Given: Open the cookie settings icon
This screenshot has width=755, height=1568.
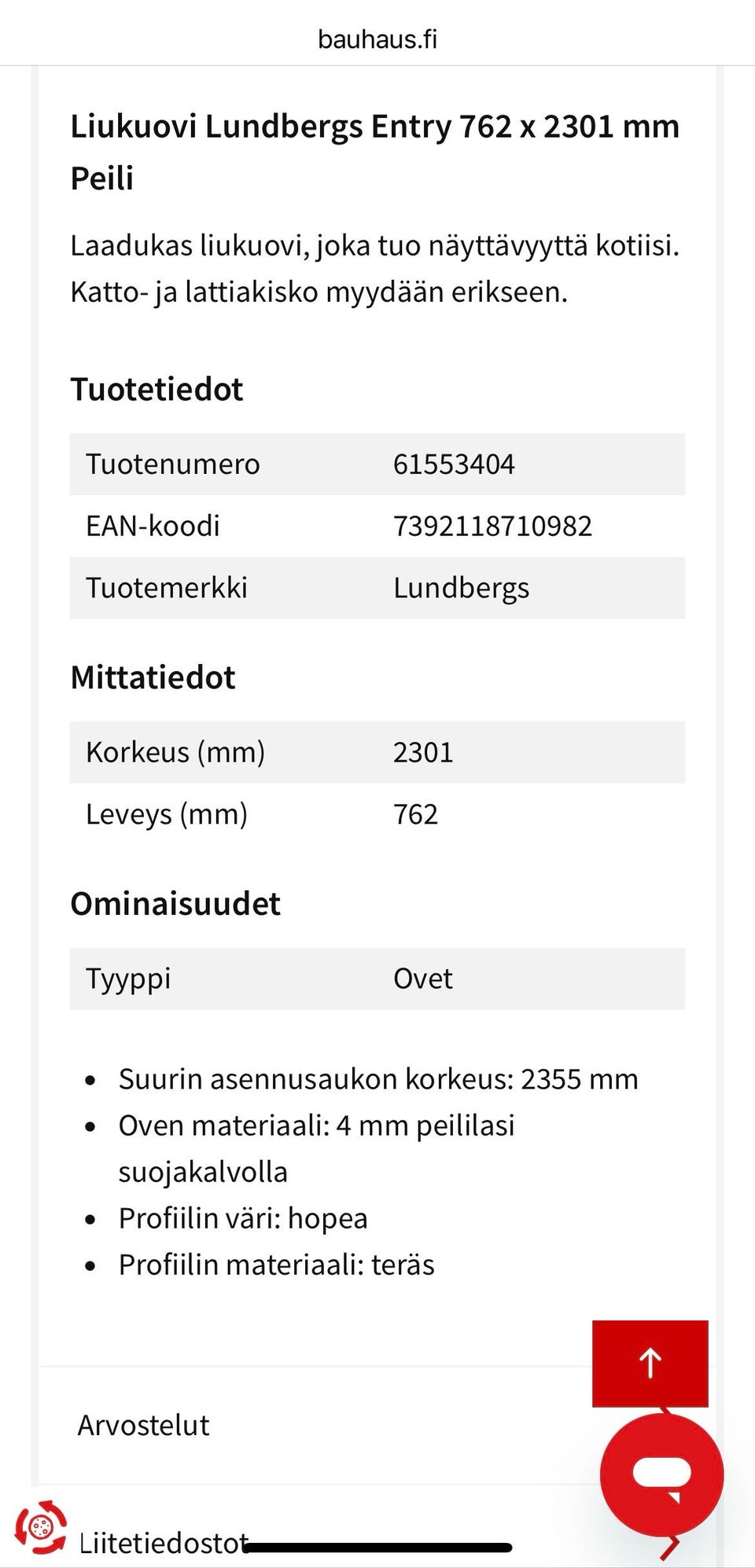Looking at the screenshot, I should point(41,1528).
